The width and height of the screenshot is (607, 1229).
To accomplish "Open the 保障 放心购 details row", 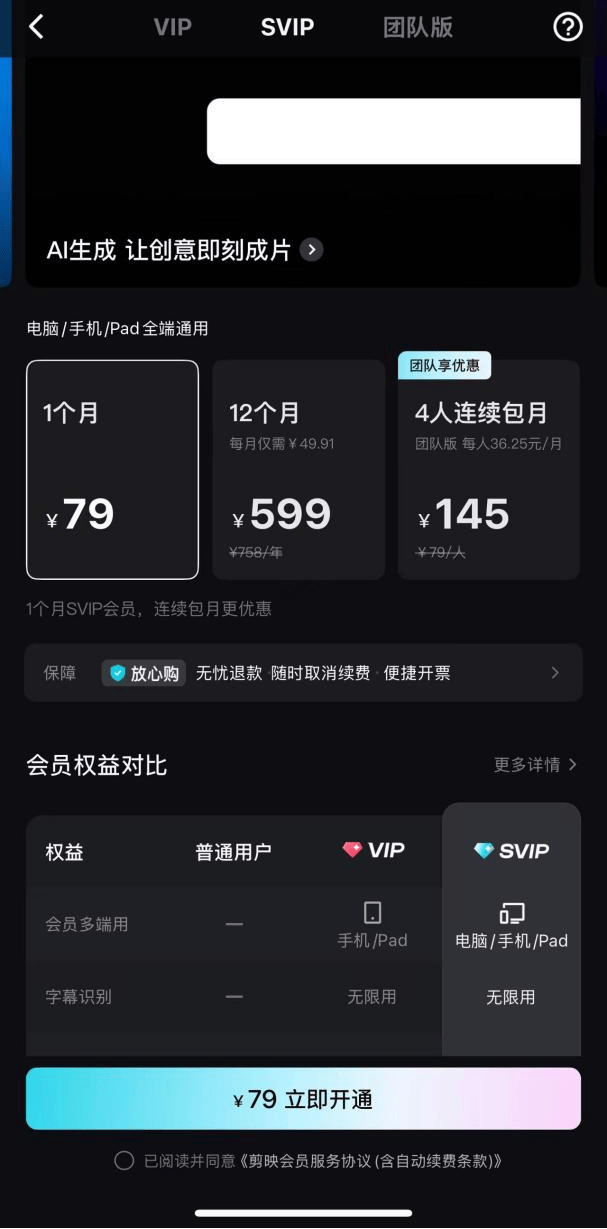I will (x=303, y=673).
